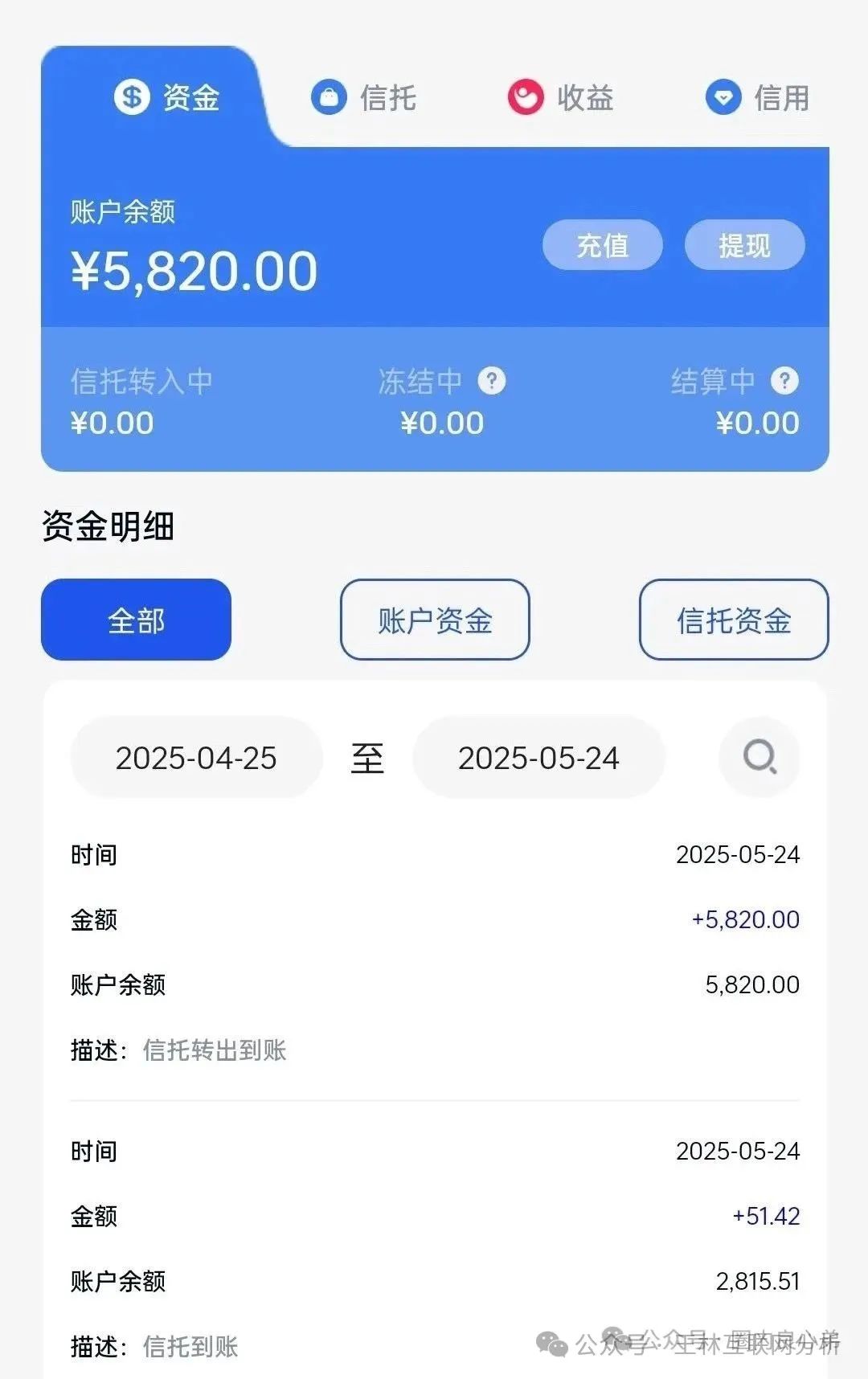Screen dimensions: 868x1379
Task: Click the dollar icon on the 资金 tab
Action: pyautogui.click(x=131, y=96)
